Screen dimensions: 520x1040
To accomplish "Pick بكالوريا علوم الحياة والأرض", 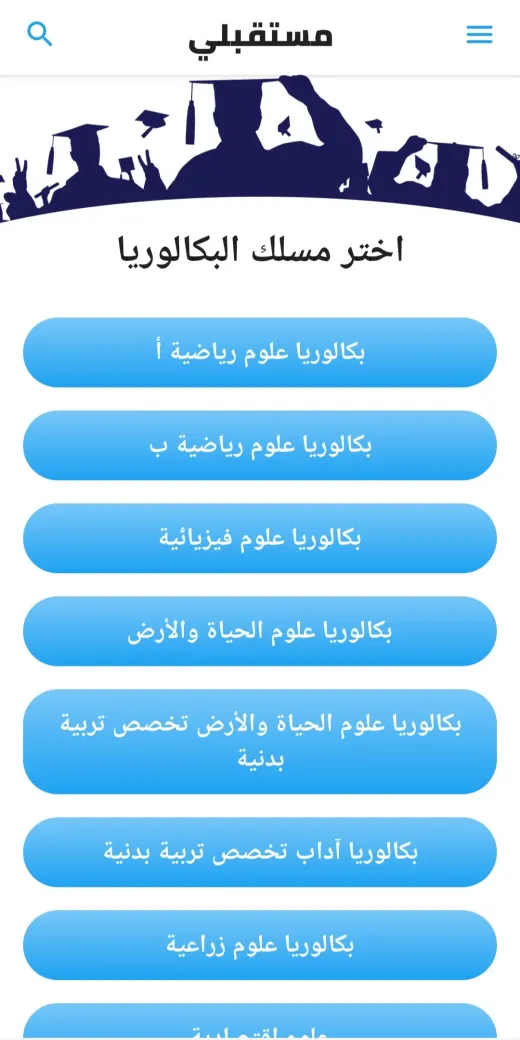I will coord(260,631).
